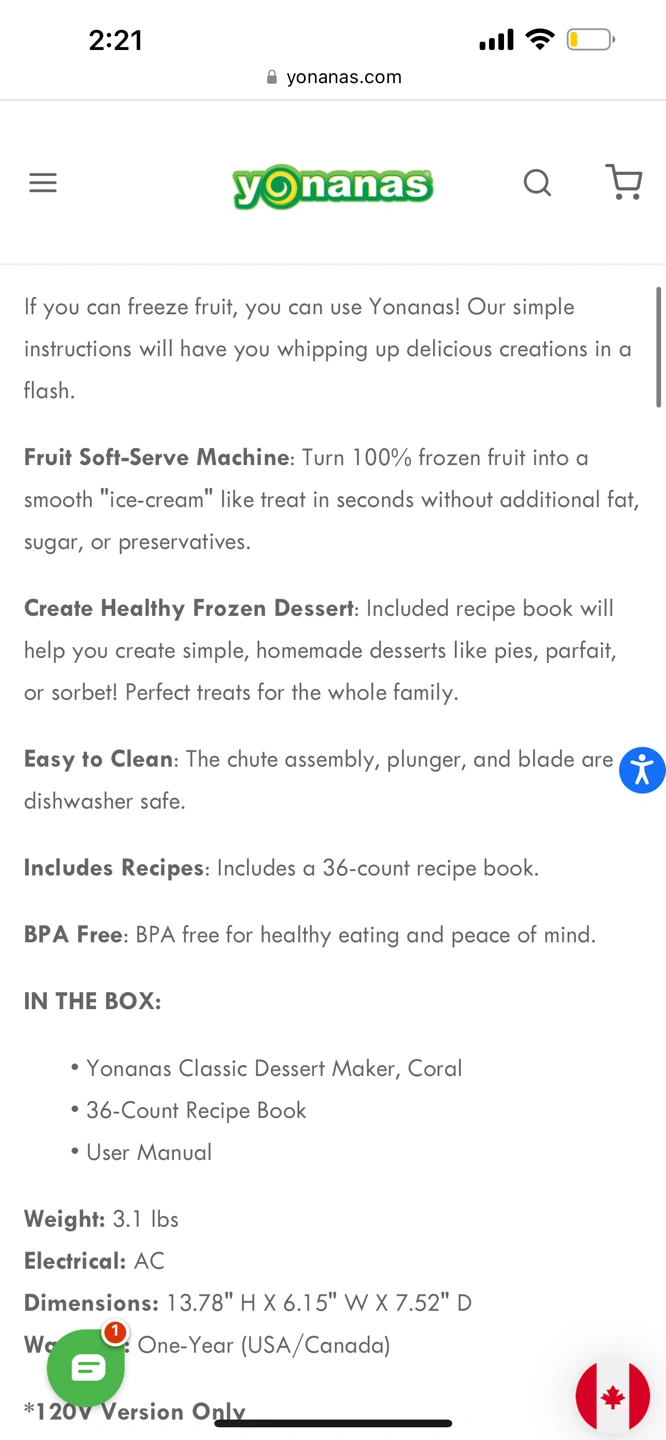Open the green chat bubble
The height and width of the screenshot is (1440, 666).
coord(86,1368)
